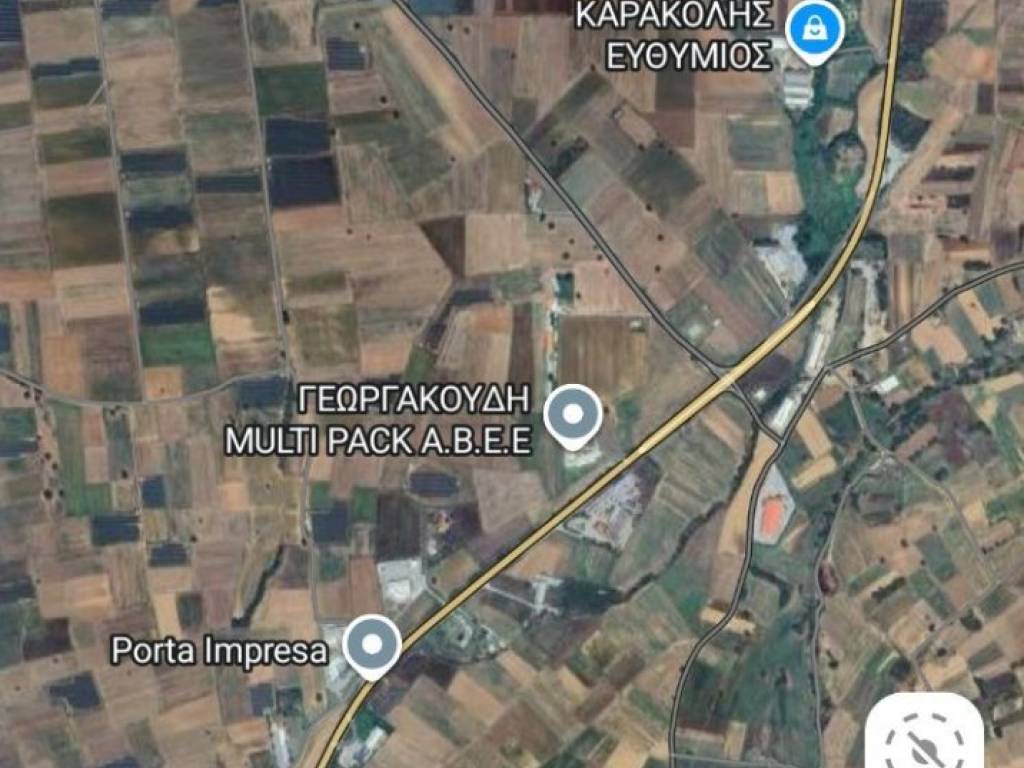1024x768 pixels.
Task: Tap the Porta Impresa location pin
Action: 373,645
